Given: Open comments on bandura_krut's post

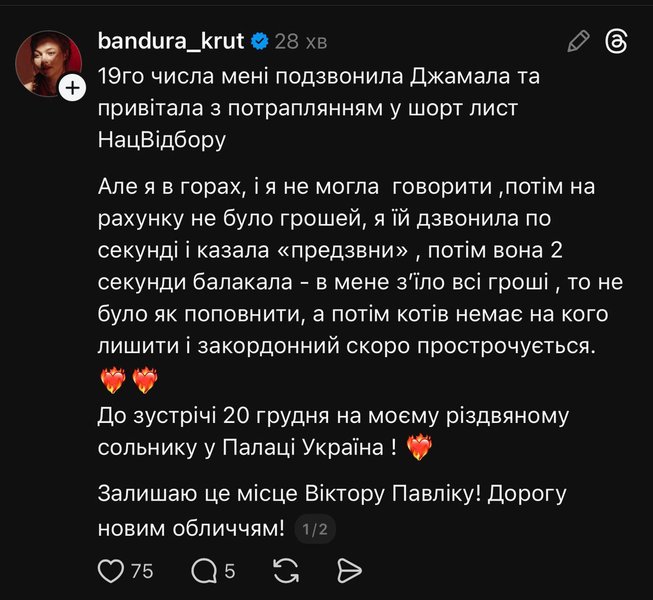Looking at the screenshot, I should click(205, 571).
